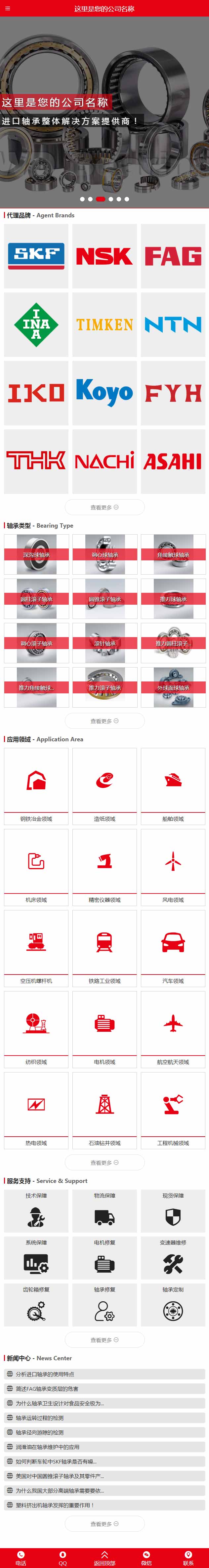This screenshot has height=1568, width=209.
Task: Open 滚针轴承 bearing type
Action: tap(104, 643)
